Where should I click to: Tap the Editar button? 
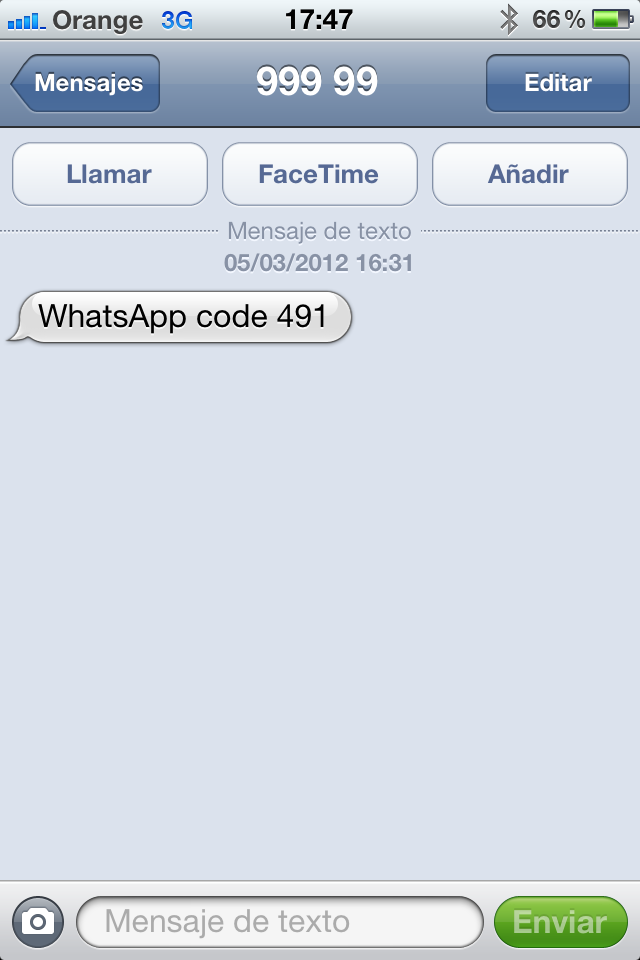point(557,84)
